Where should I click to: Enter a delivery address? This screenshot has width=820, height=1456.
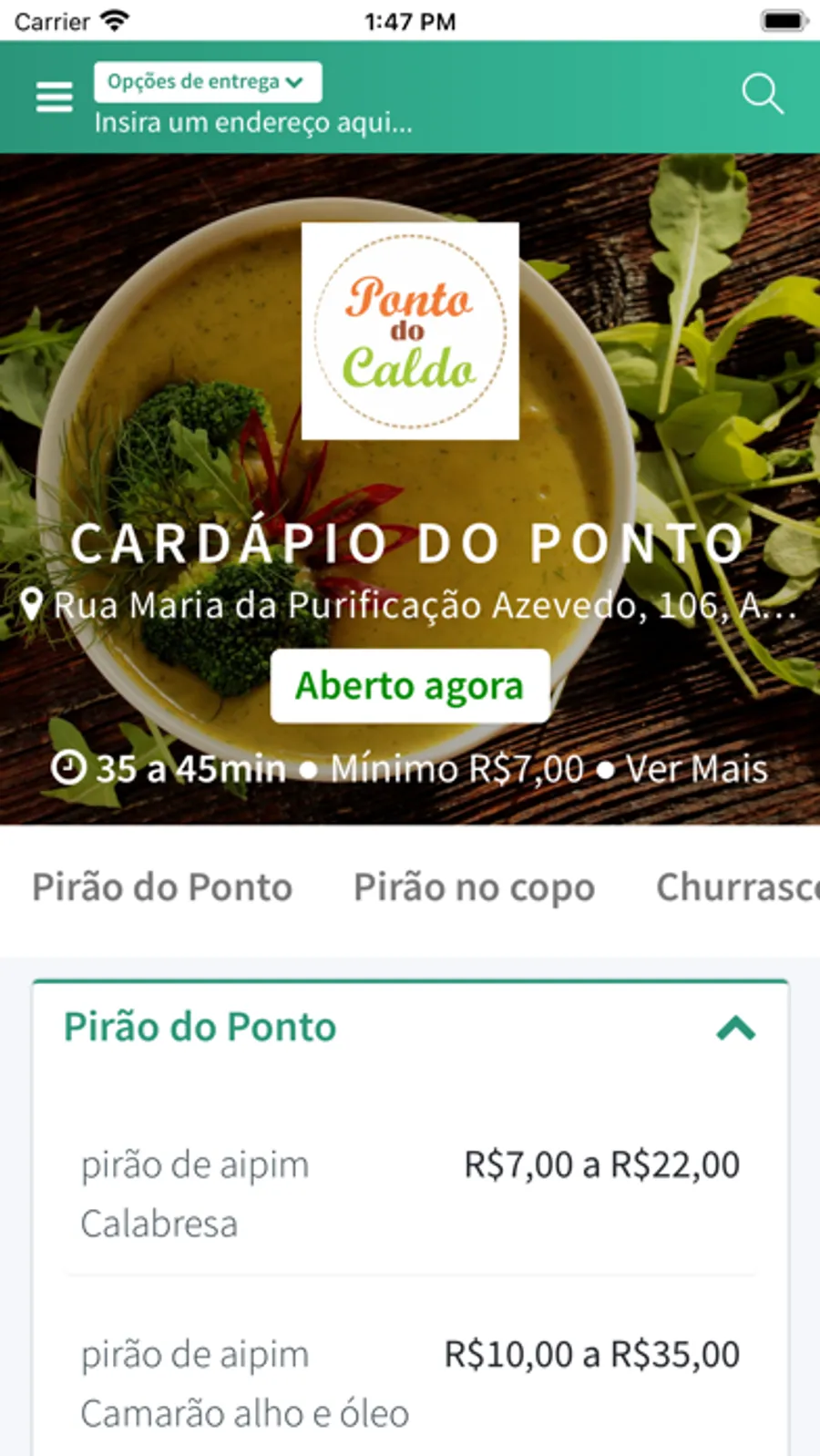click(253, 122)
